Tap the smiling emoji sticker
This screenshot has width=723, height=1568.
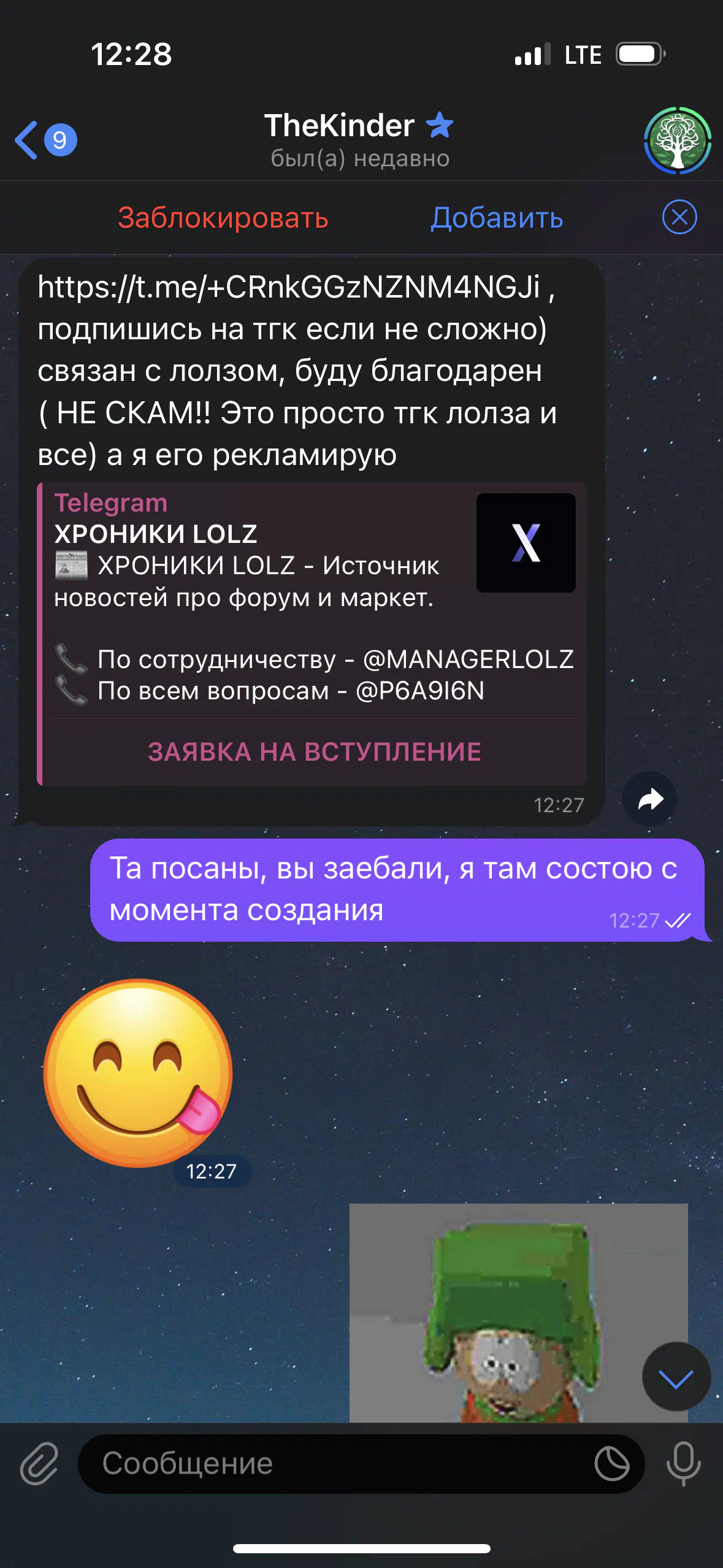pyautogui.click(x=139, y=1073)
